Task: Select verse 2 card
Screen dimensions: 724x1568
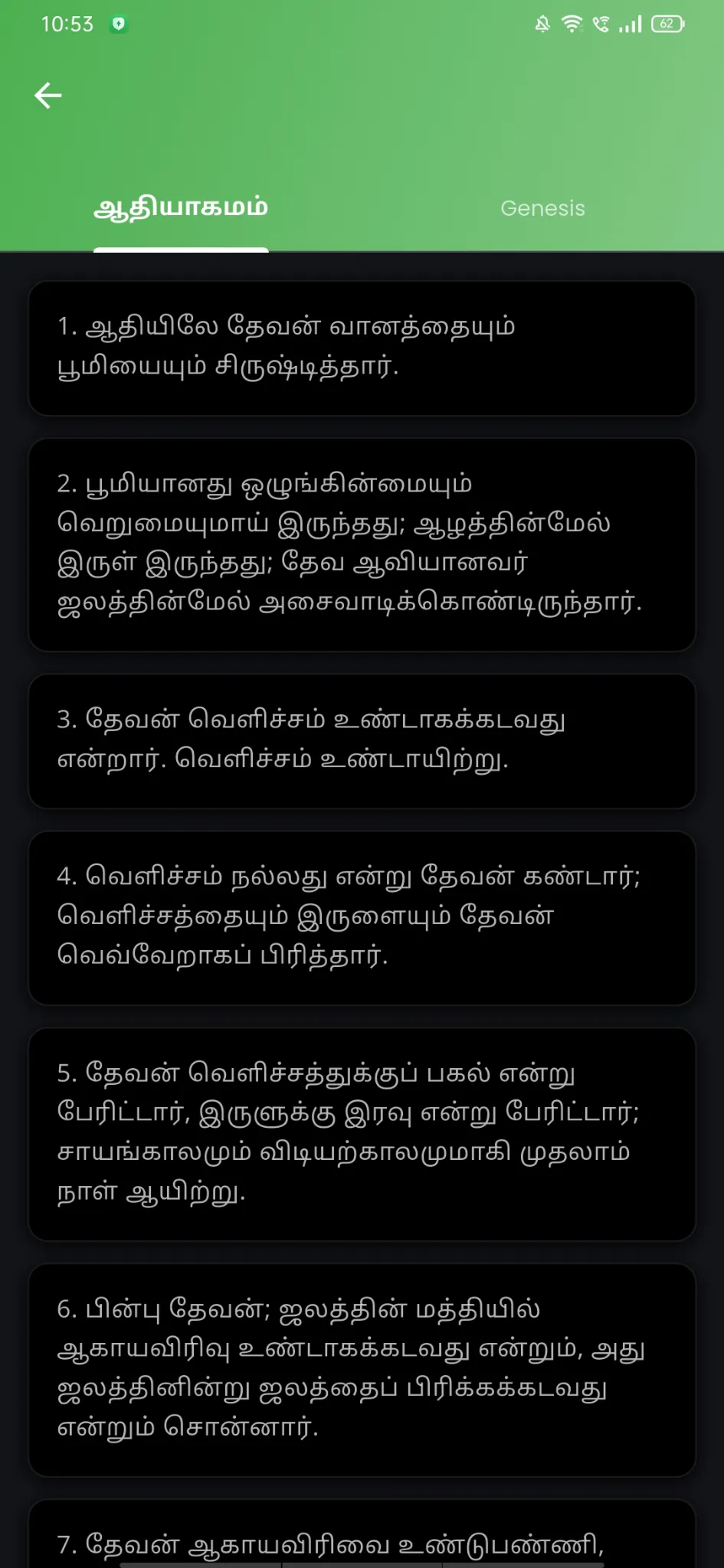Action: click(362, 544)
